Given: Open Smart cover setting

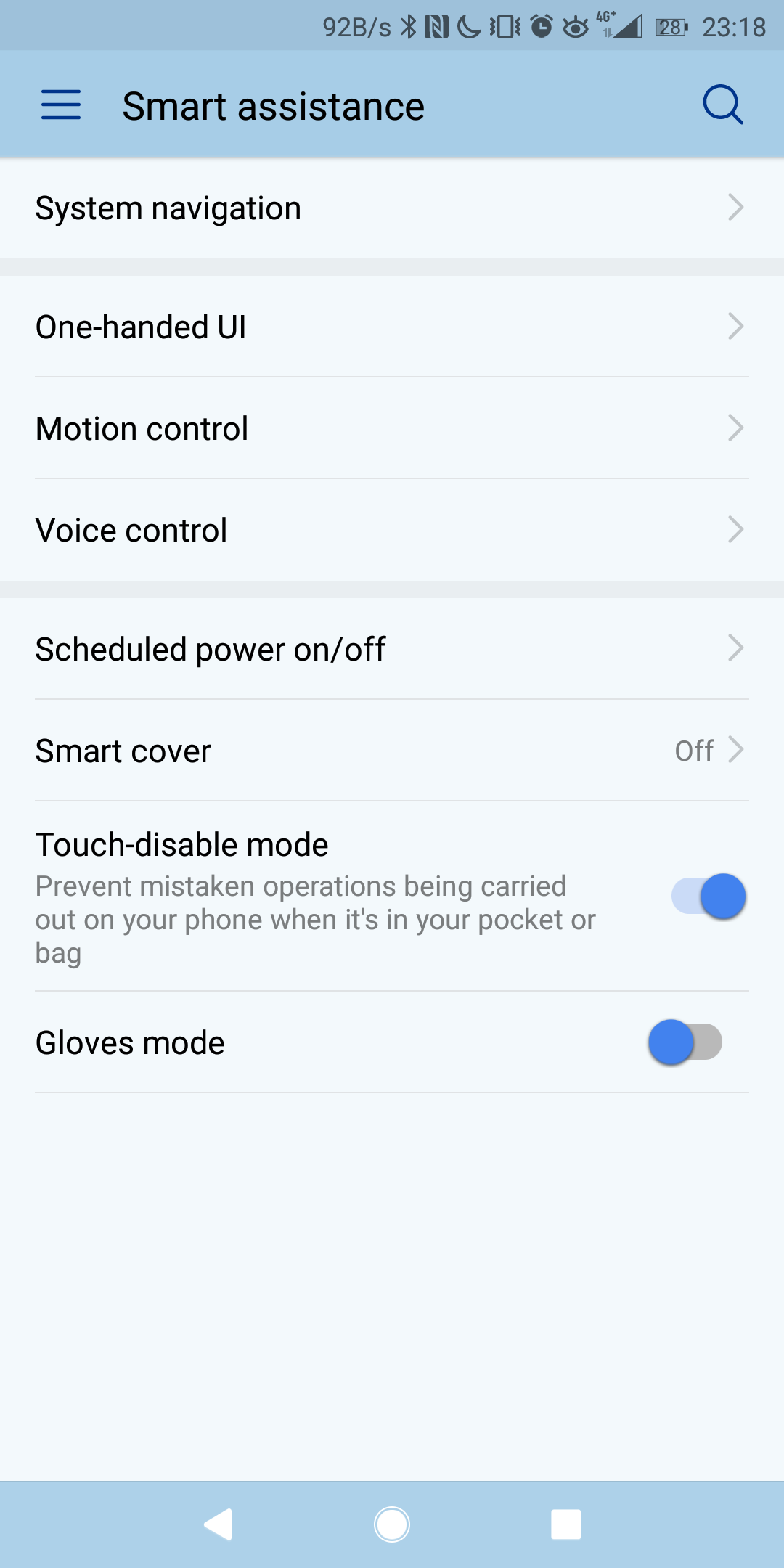Looking at the screenshot, I should [392, 751].
